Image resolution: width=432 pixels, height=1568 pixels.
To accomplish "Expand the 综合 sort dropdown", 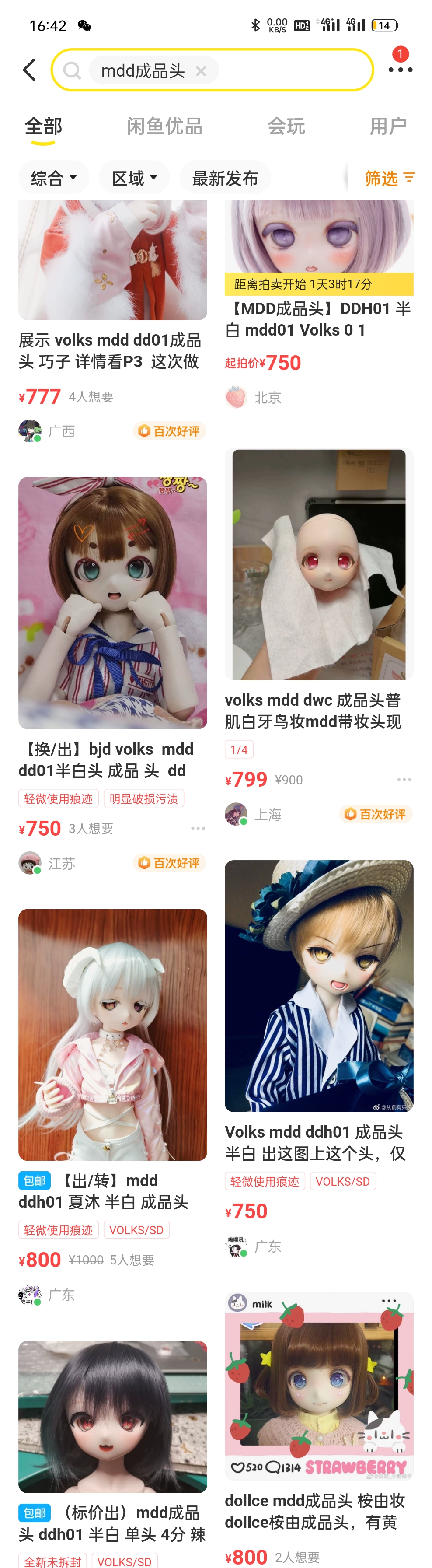I will [53, 178].
